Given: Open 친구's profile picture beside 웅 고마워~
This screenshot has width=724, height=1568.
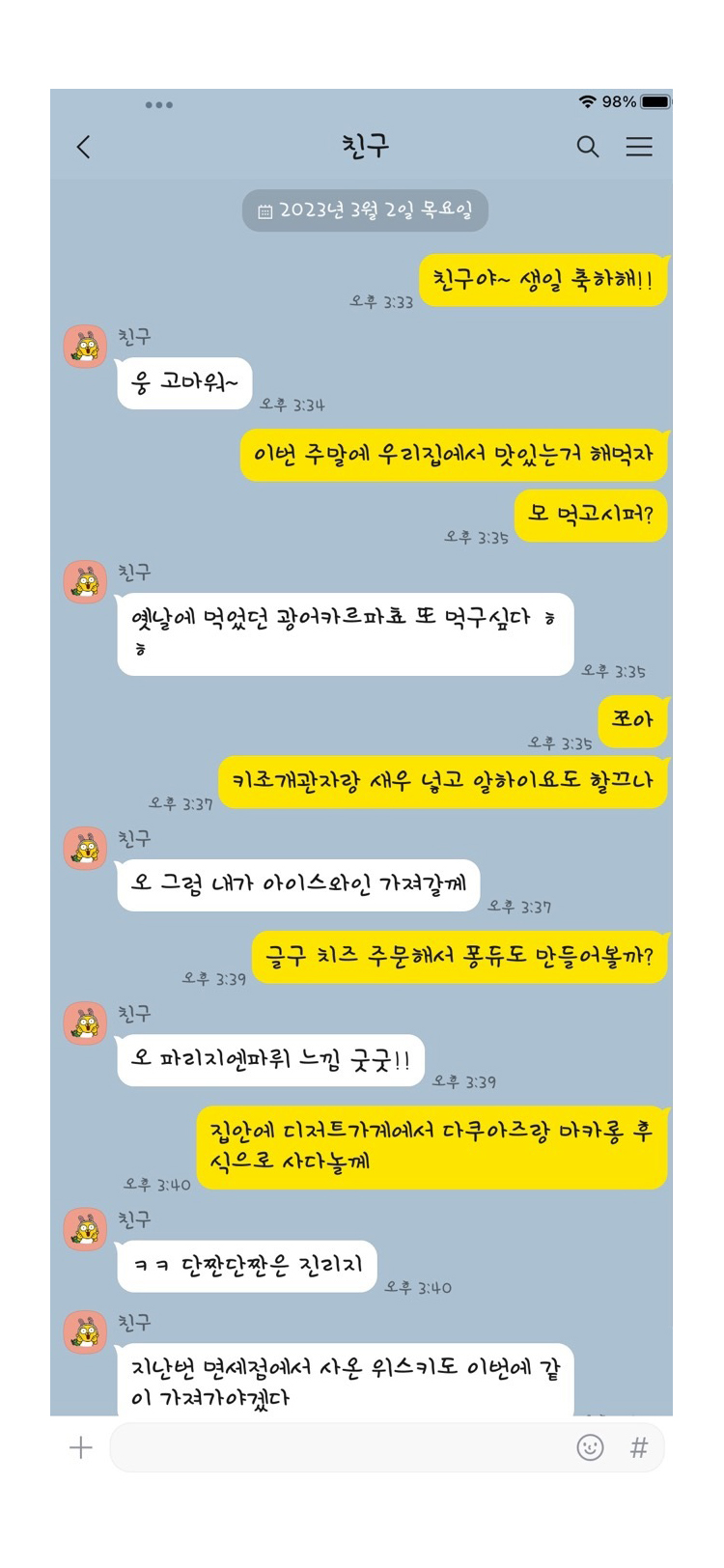Looking at the screenshot, I should click(85, 347).
